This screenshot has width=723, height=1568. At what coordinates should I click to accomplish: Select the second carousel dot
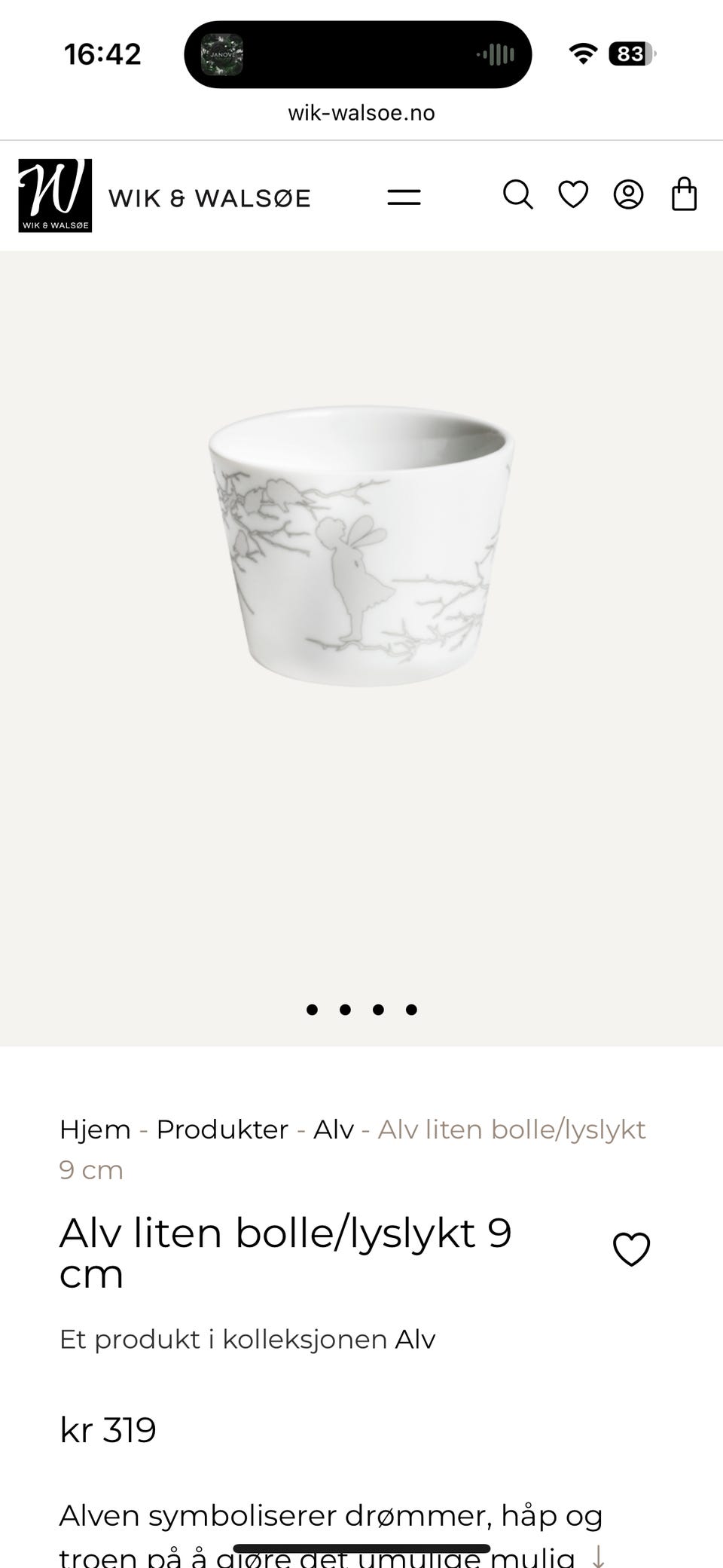pos(346,1009)
